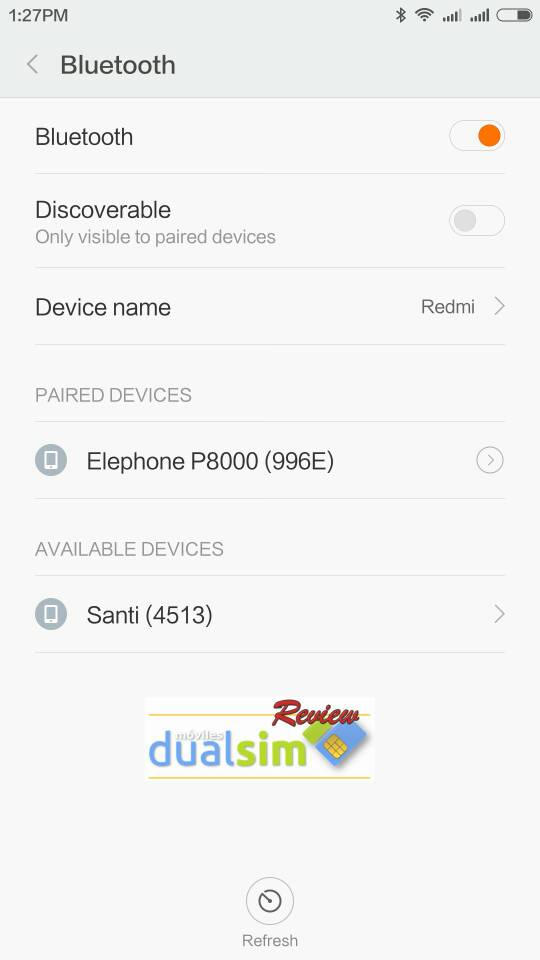
Task: Pair with available device Santi (4513)
Action: tap(270, 614)
